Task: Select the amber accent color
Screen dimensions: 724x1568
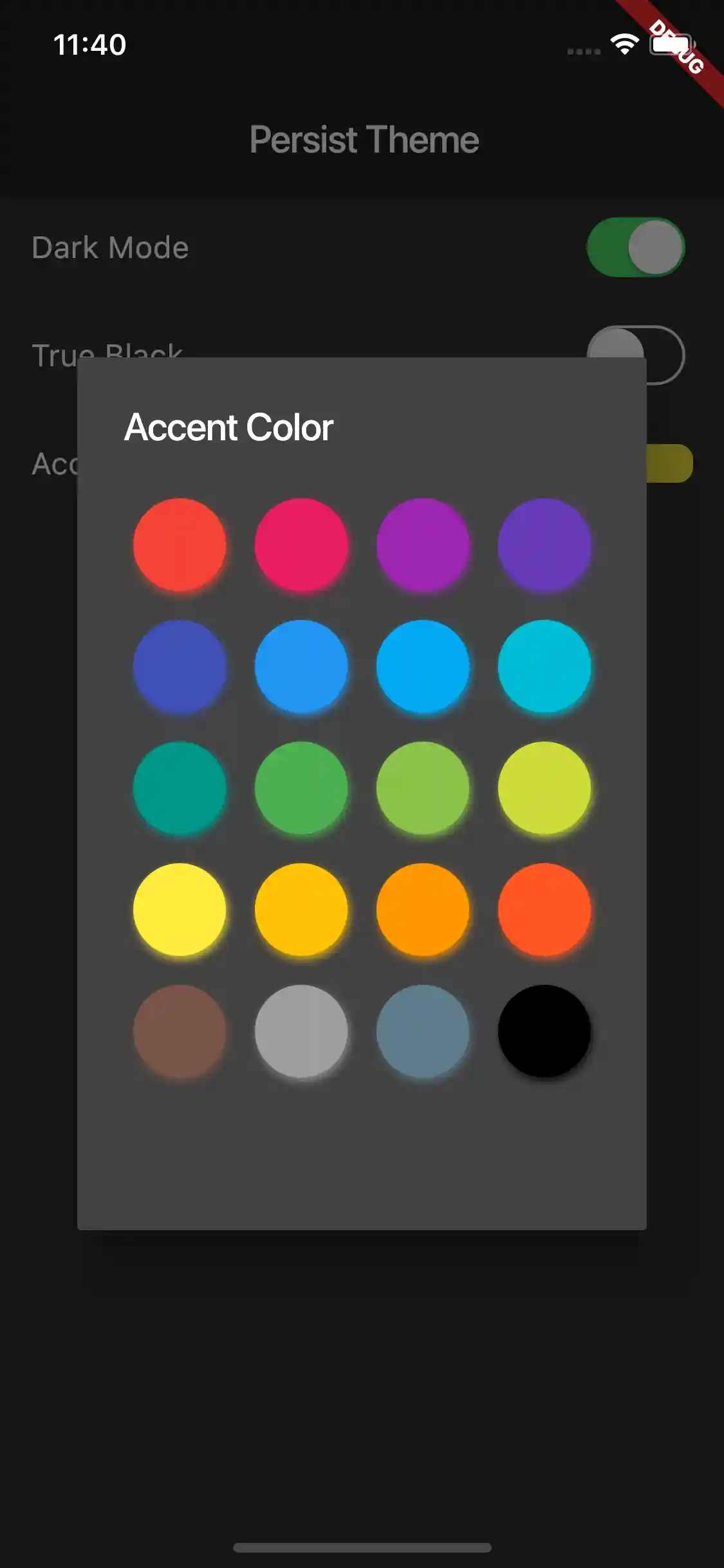Action: (301, 910)
